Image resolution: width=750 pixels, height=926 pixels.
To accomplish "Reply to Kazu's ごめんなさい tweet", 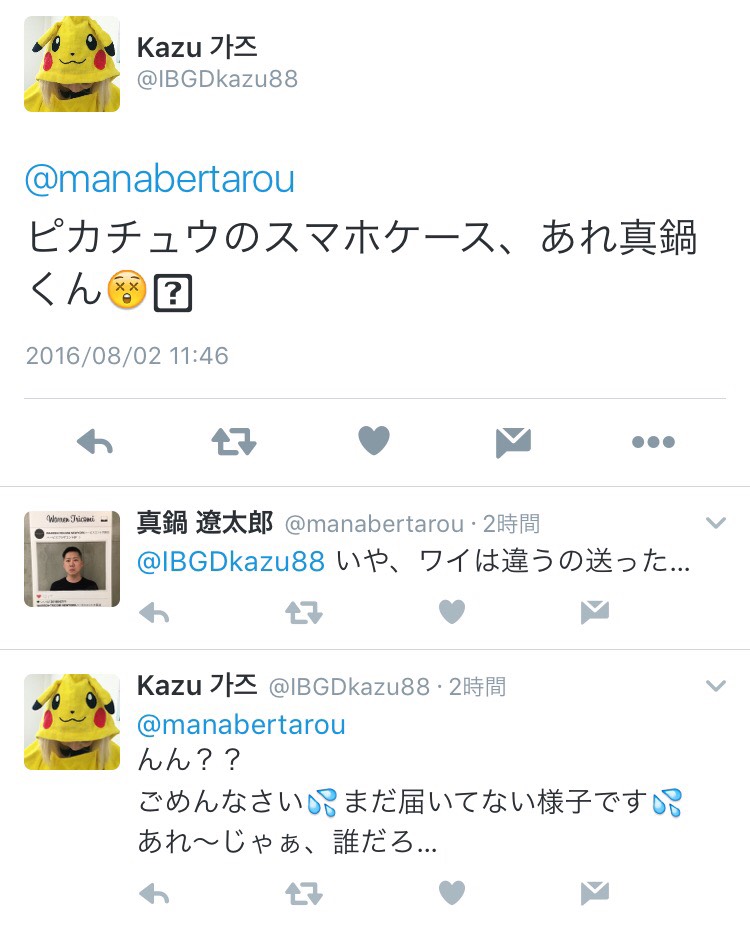I will (154, 892).
